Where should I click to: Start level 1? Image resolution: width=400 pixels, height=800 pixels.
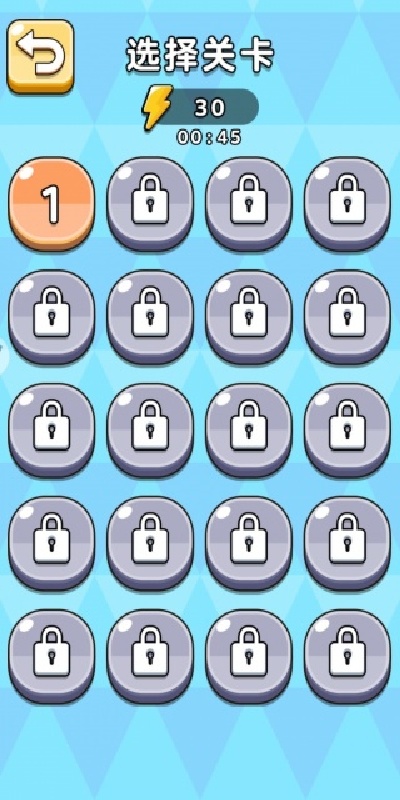tap(52, 203)
